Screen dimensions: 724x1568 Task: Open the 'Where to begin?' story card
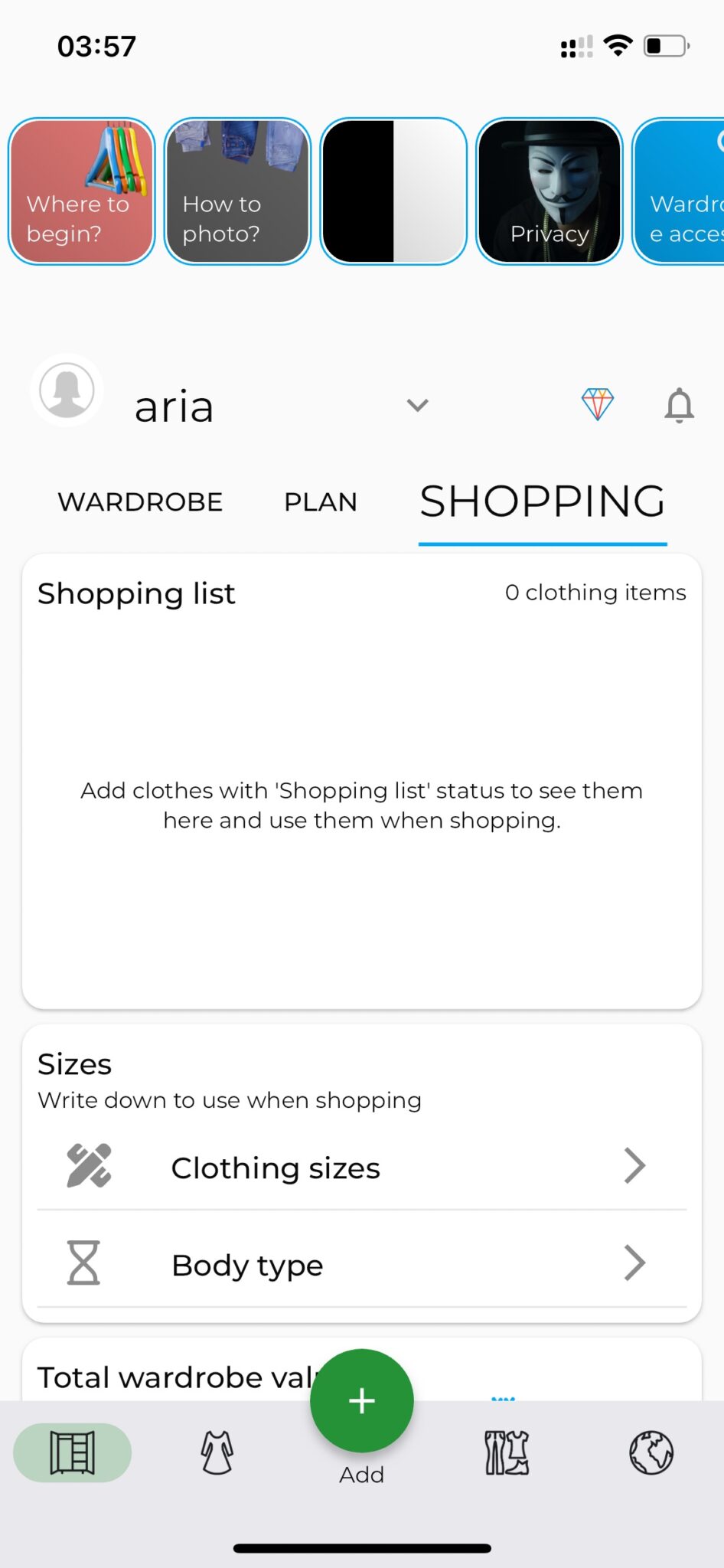point(81,190)
